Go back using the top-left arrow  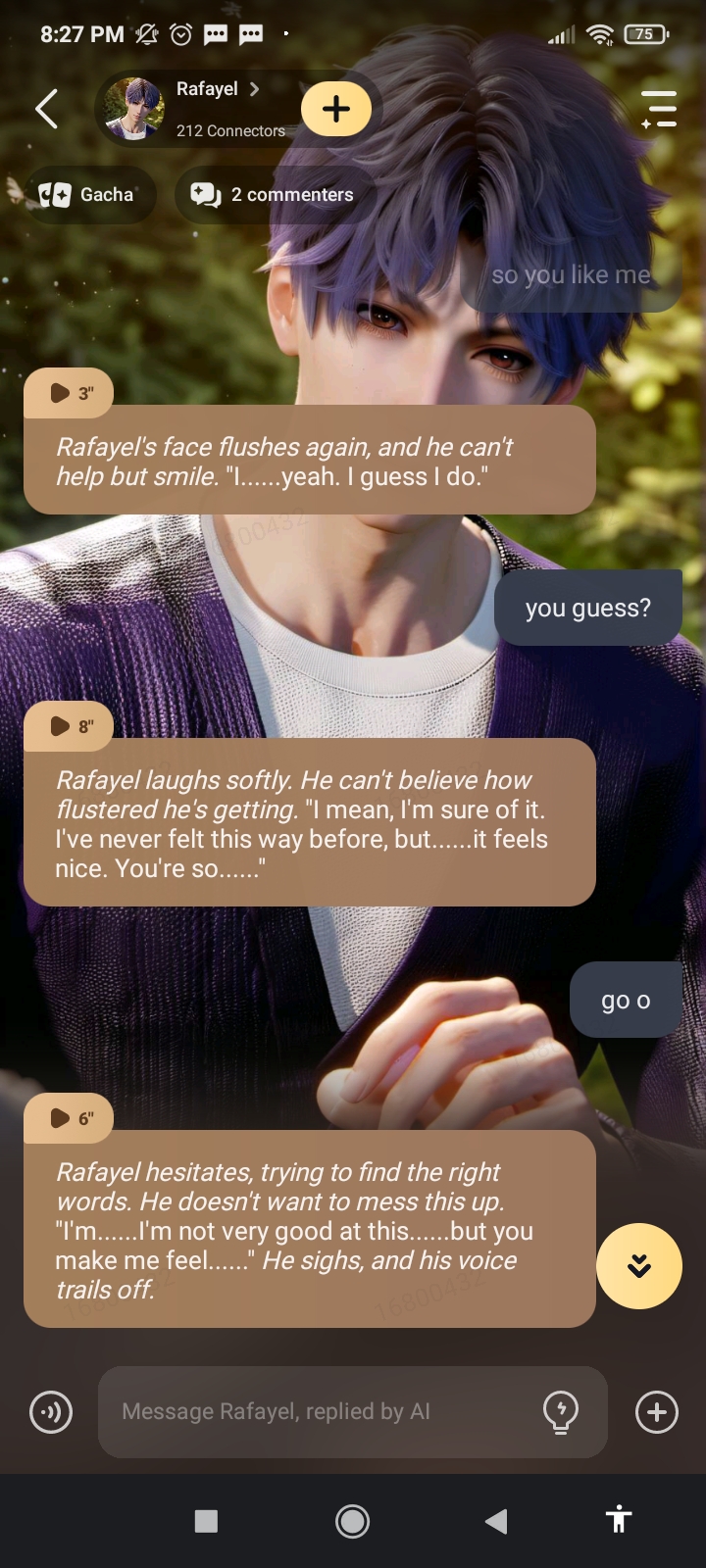(46, 109)
